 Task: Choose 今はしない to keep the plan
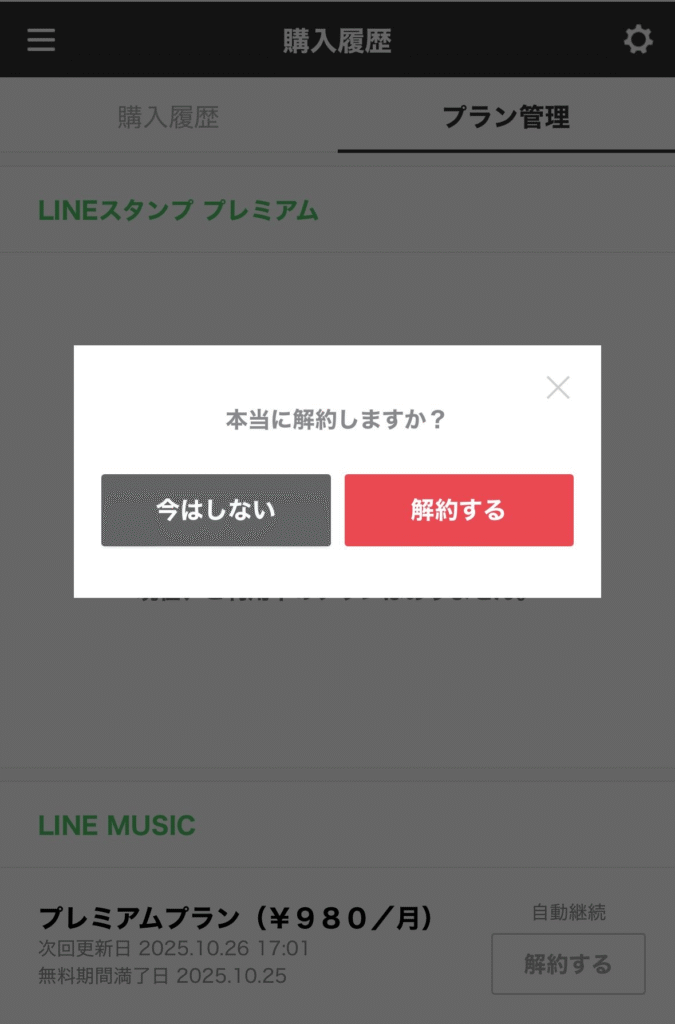click(216, 510)
